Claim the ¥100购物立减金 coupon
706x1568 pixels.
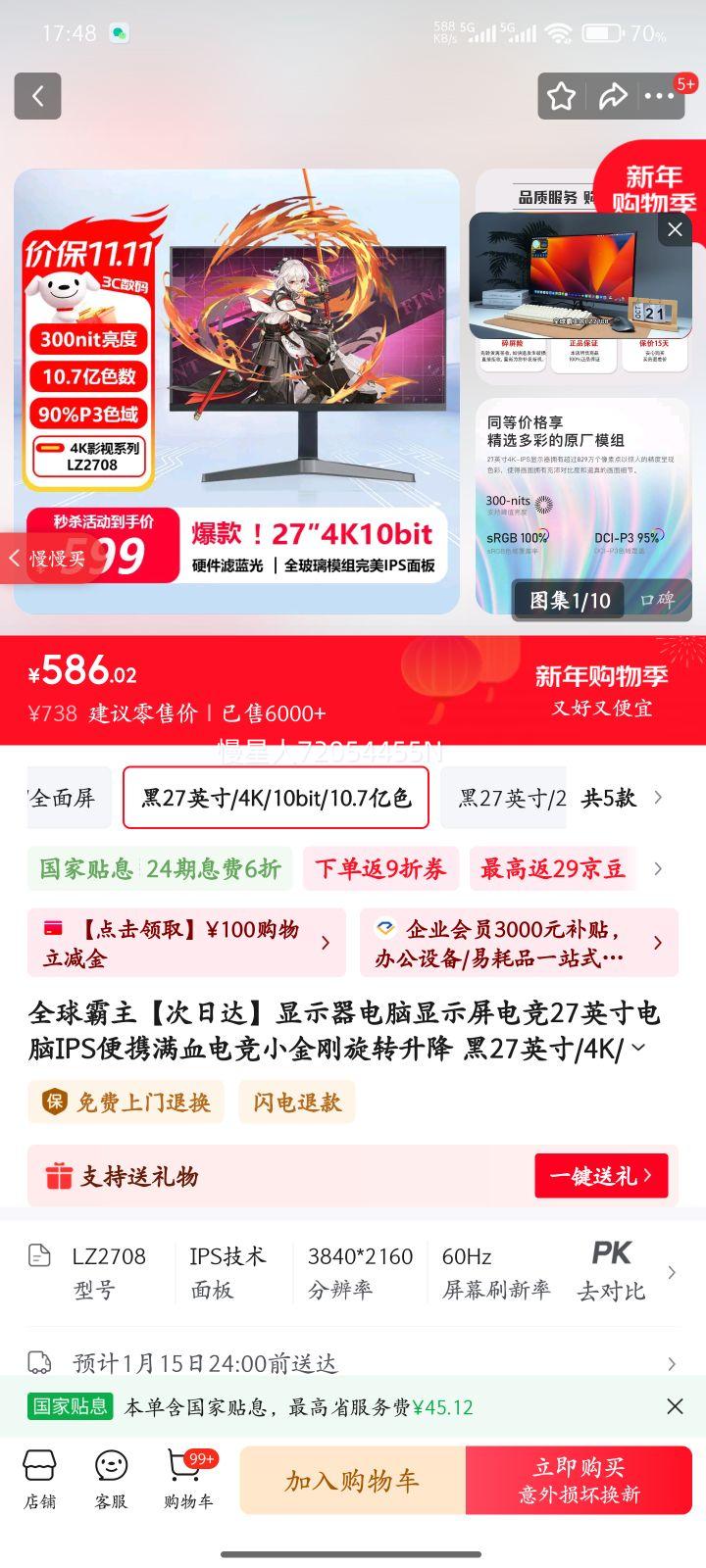tap(176, 942)
